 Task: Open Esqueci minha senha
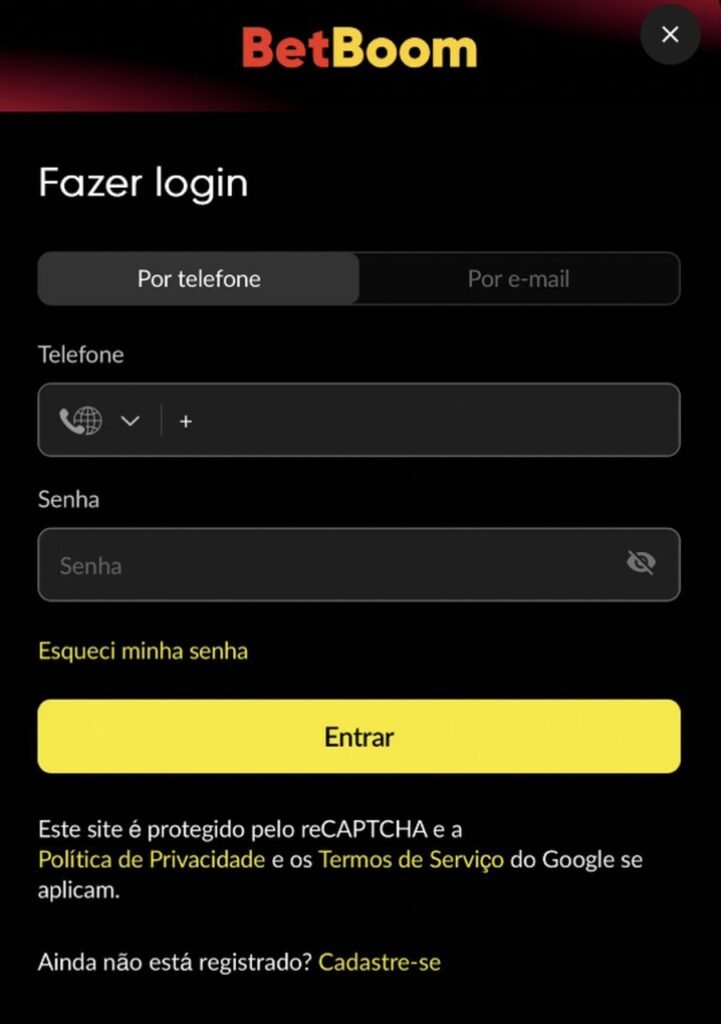142,650
